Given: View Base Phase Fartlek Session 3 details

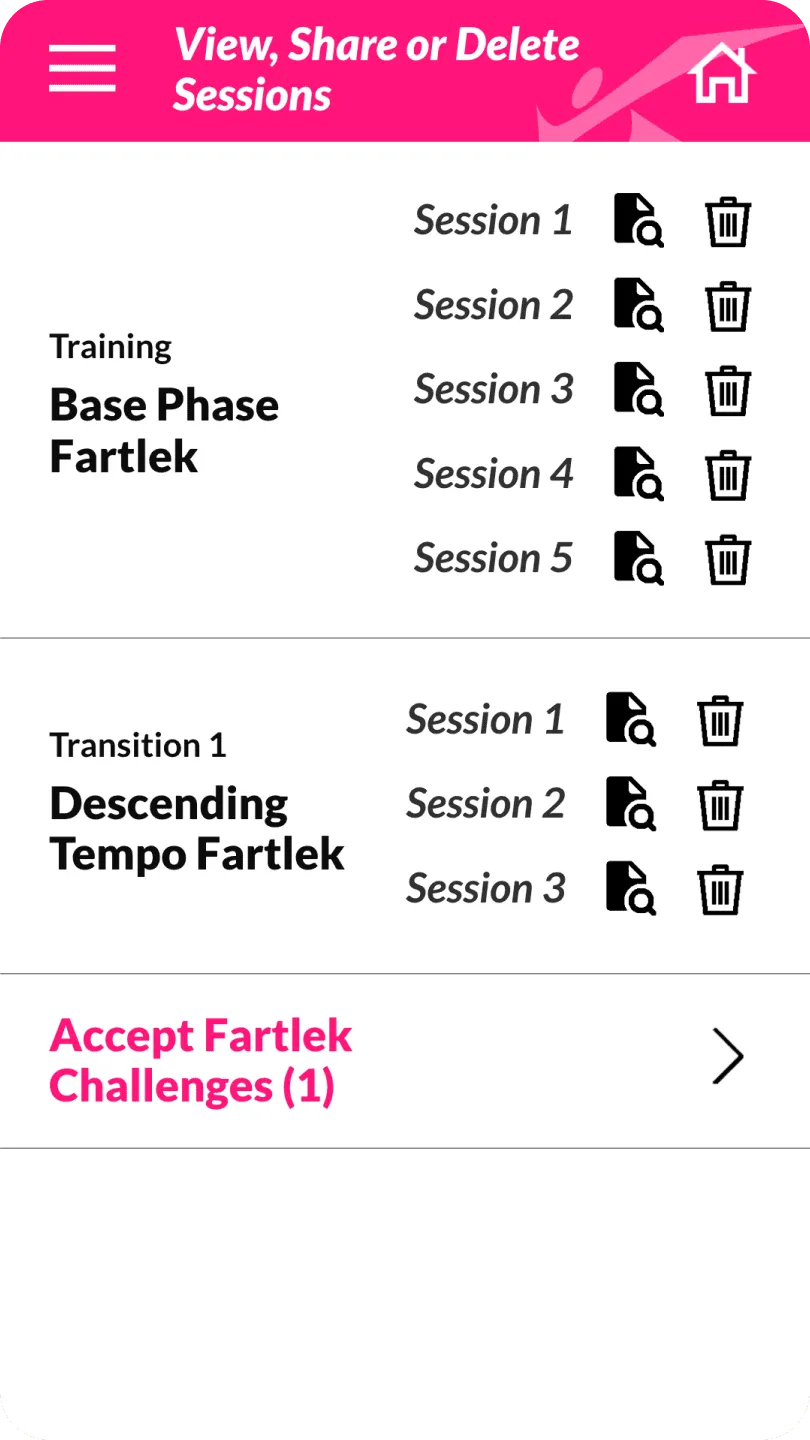Looking at the screenshot, I should [638, 389].
